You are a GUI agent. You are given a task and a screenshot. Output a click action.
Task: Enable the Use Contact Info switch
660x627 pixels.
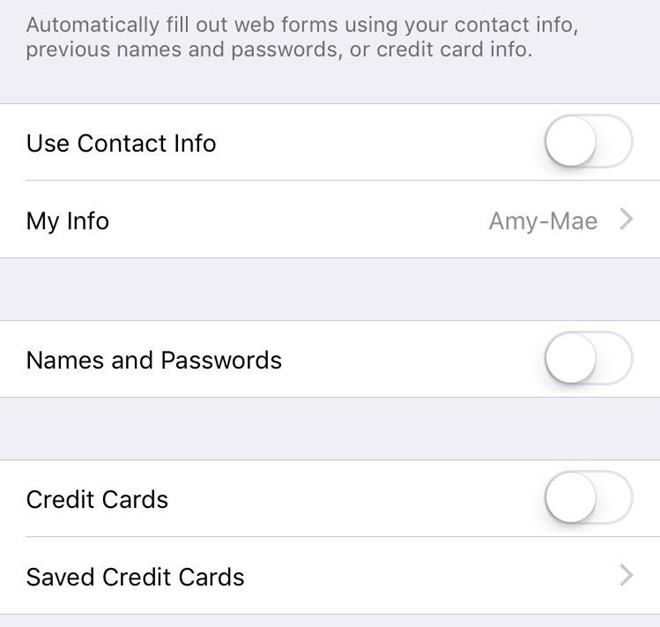pos(588,143)
